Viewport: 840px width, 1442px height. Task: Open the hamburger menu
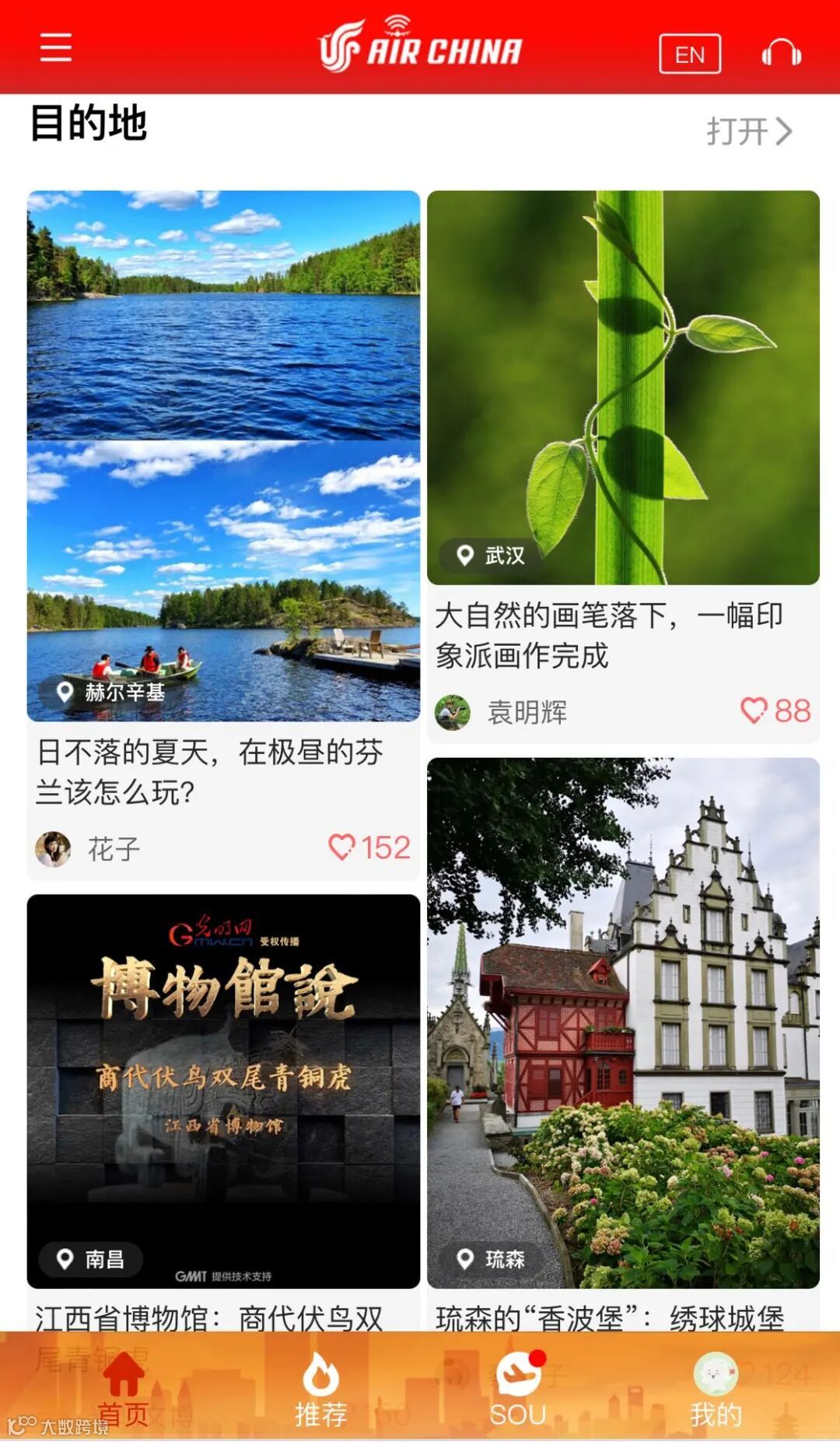56,47
